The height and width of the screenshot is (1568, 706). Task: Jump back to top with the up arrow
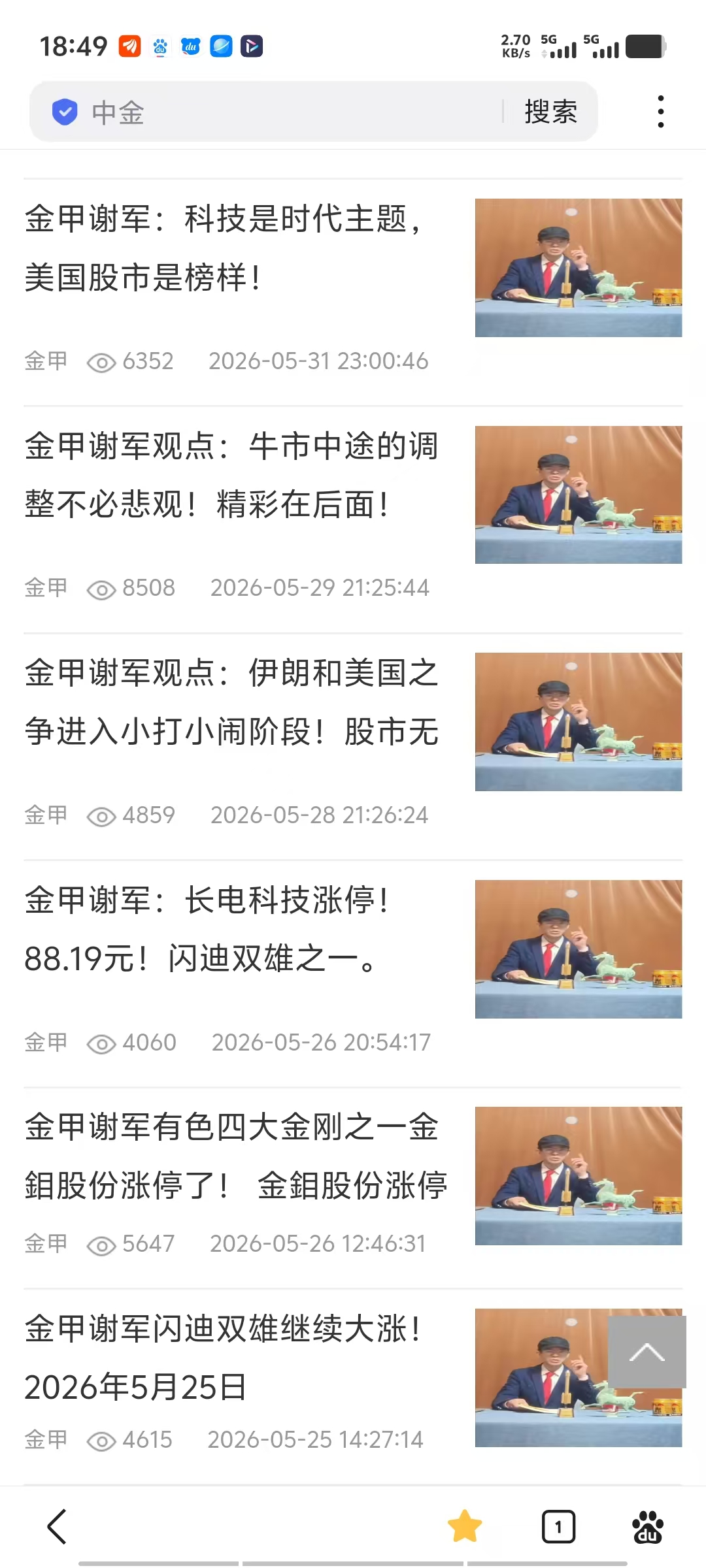click(647, 1352)
